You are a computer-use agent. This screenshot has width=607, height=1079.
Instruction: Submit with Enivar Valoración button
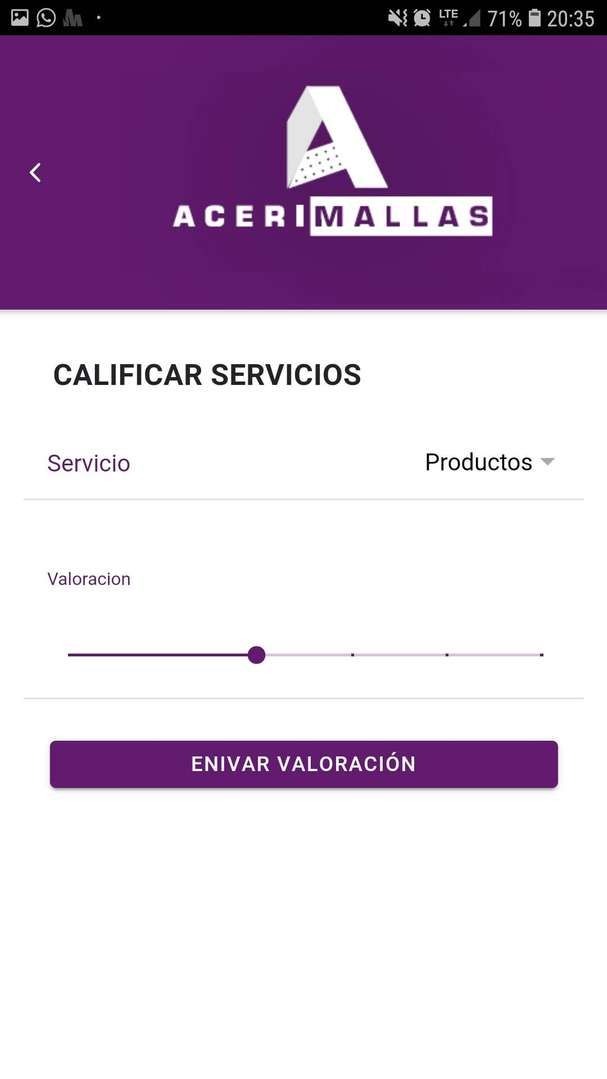pos(303,764)
